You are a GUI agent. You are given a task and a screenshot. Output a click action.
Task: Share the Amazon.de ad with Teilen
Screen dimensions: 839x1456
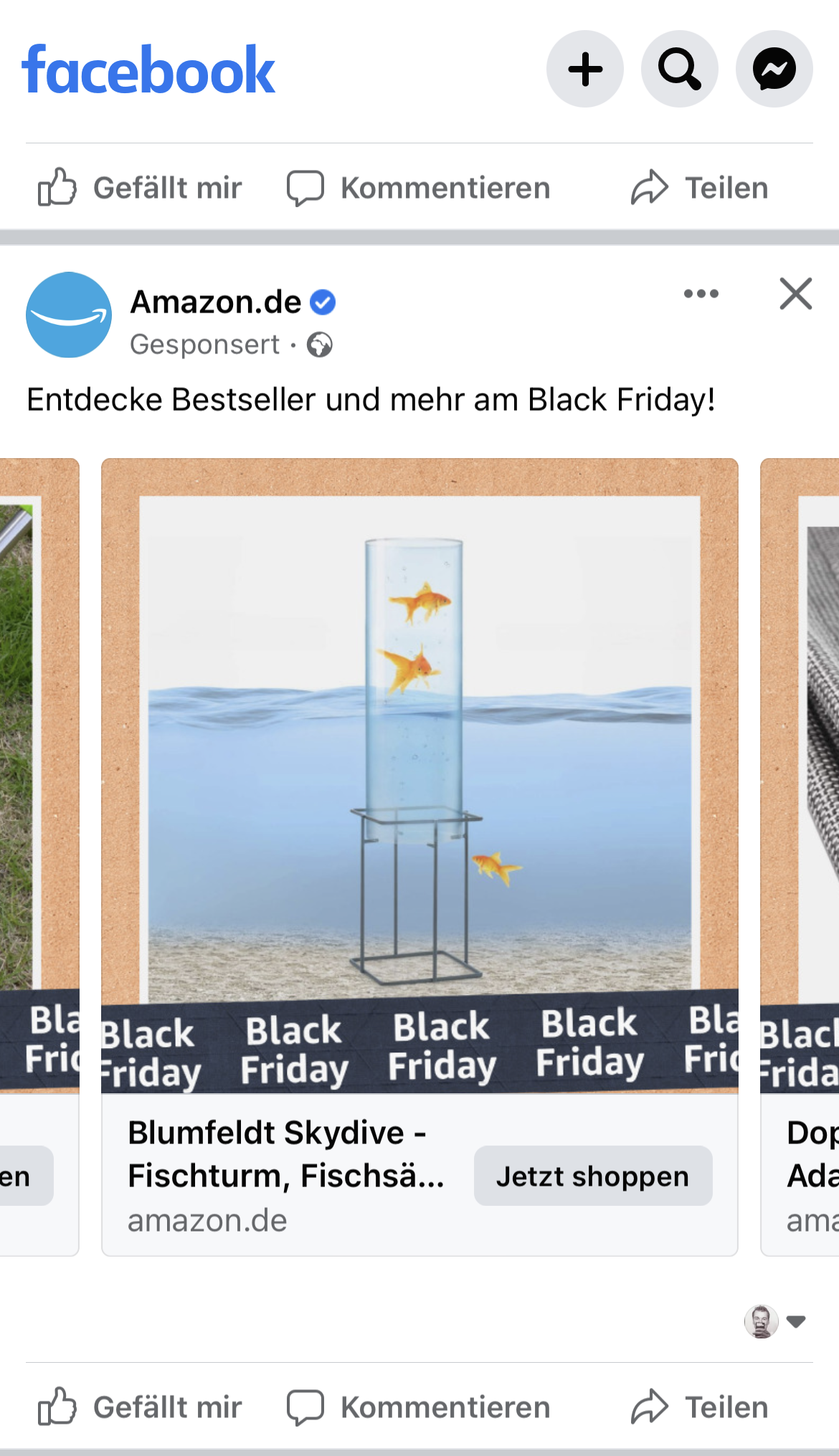[x=700, y=1407]
